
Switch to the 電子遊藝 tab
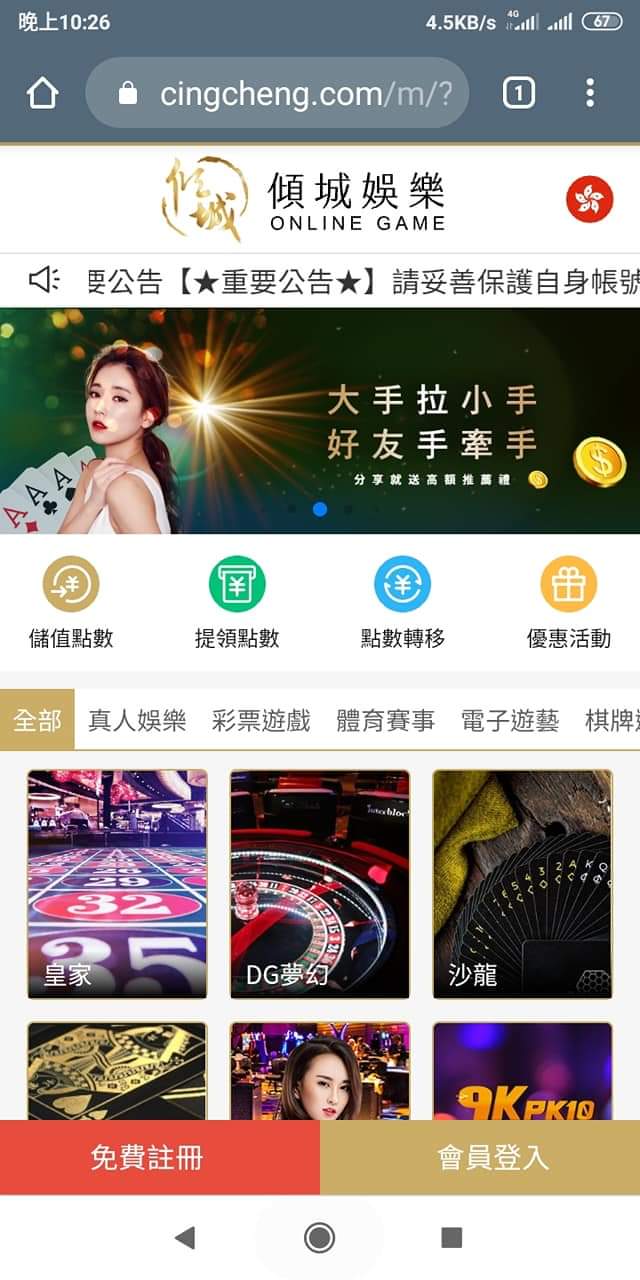[509, 720]
